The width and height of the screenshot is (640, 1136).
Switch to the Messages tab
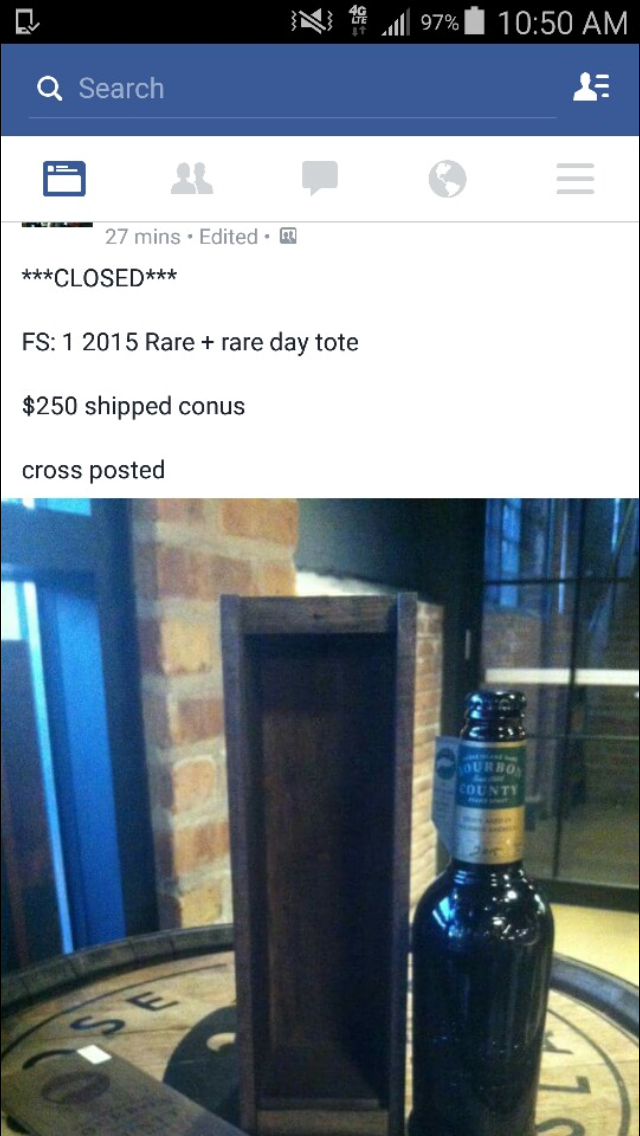[320, 178]
